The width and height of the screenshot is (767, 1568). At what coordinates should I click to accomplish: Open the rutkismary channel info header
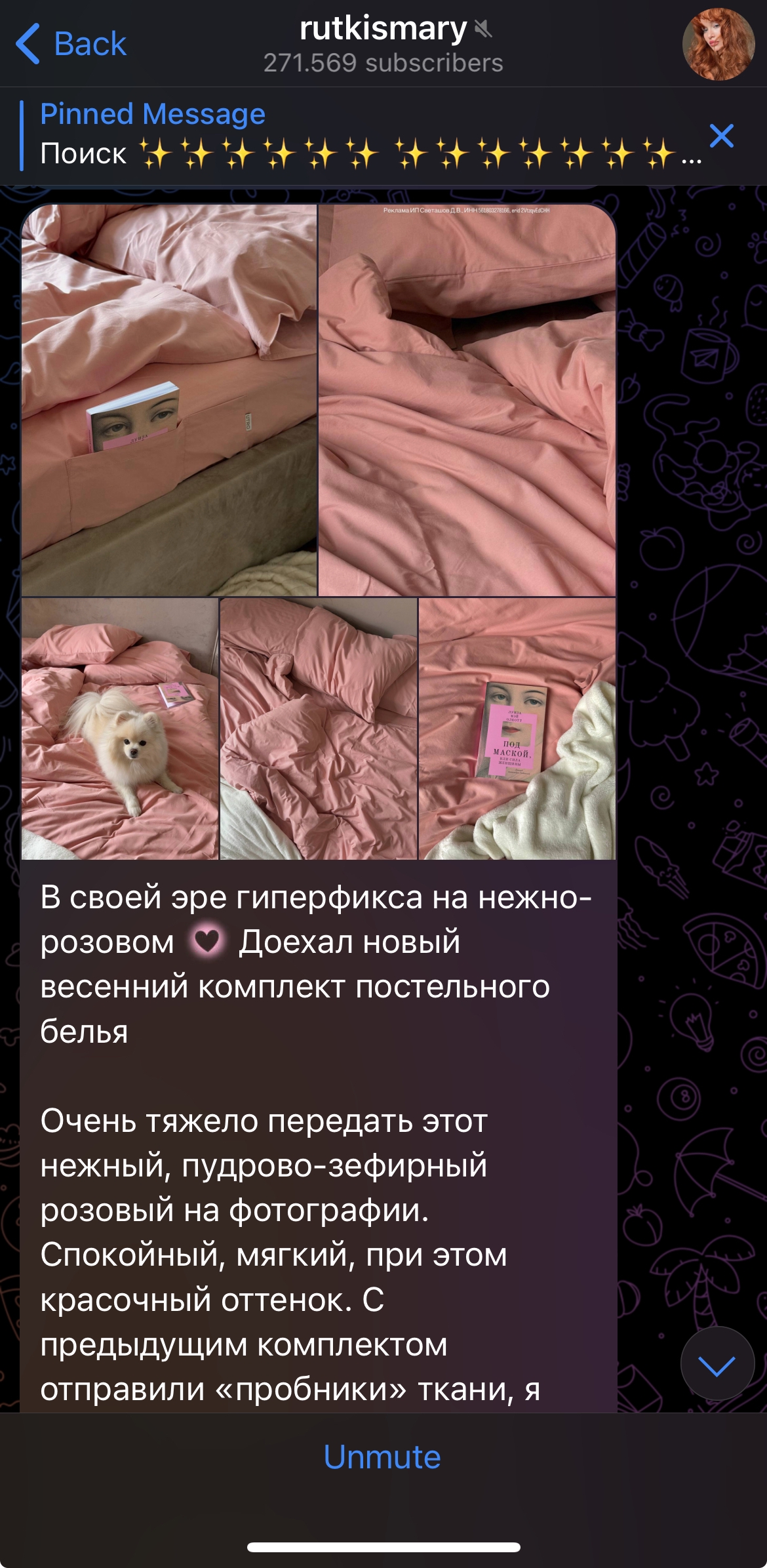tap(383, 44)
